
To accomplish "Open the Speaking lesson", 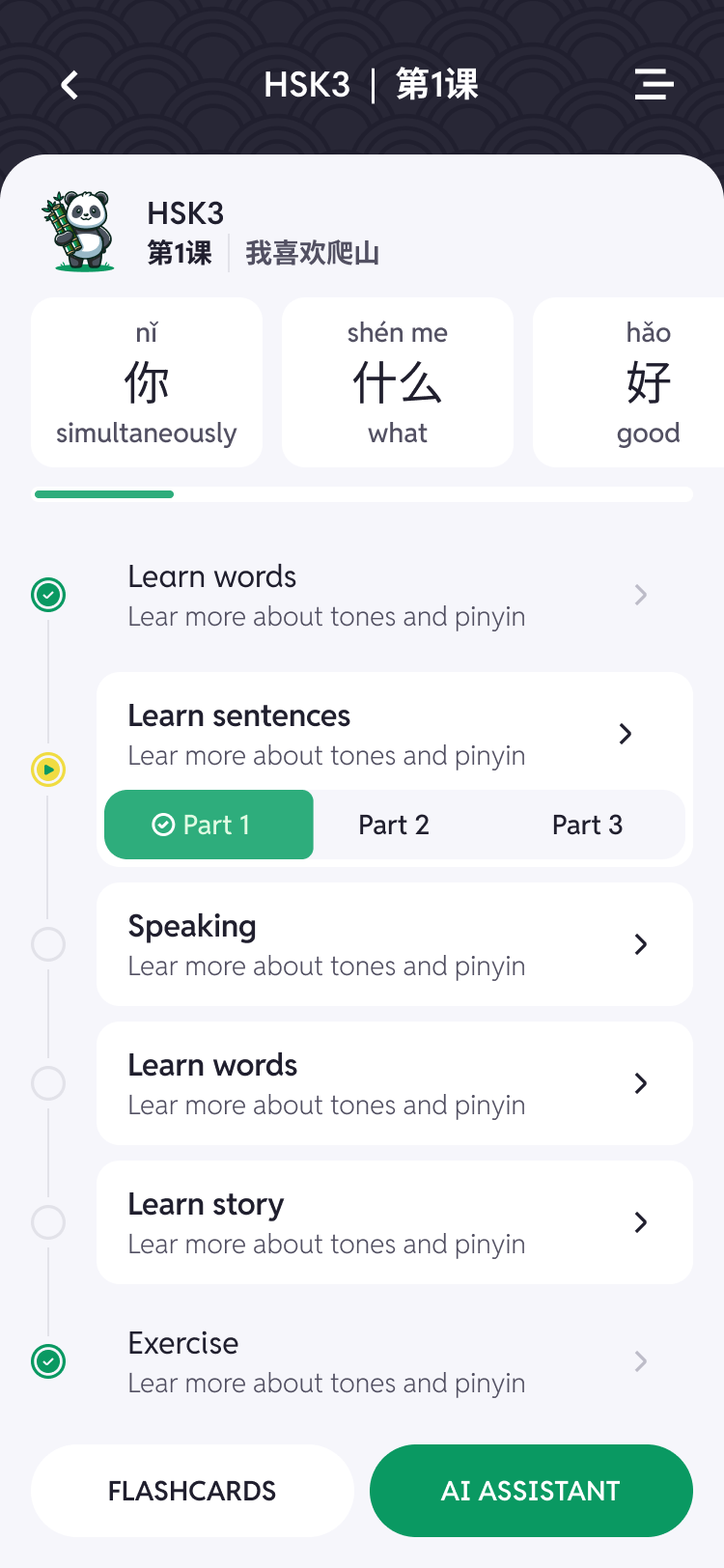I will tap(394, 944).
